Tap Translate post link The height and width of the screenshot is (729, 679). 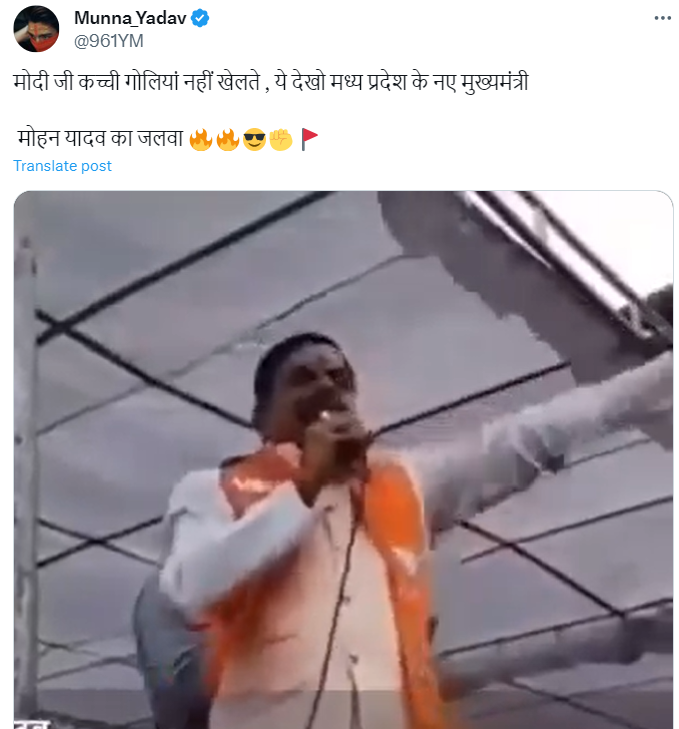tap(62, 166)
